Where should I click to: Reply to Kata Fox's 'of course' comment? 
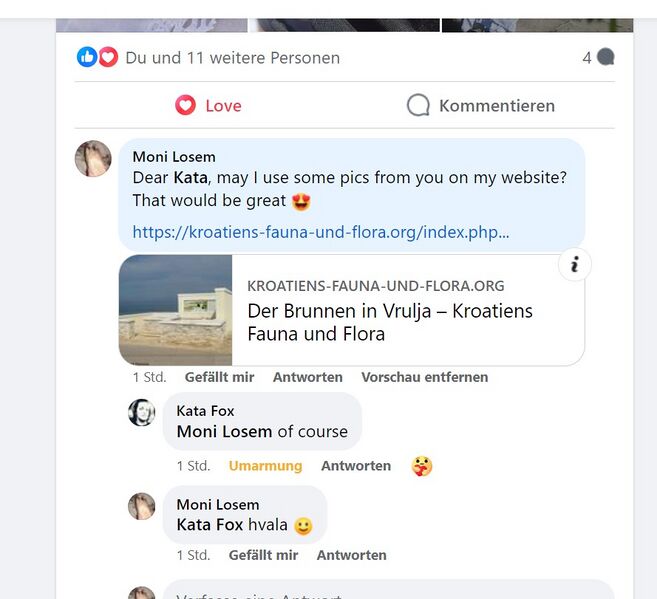coord(355,466)
